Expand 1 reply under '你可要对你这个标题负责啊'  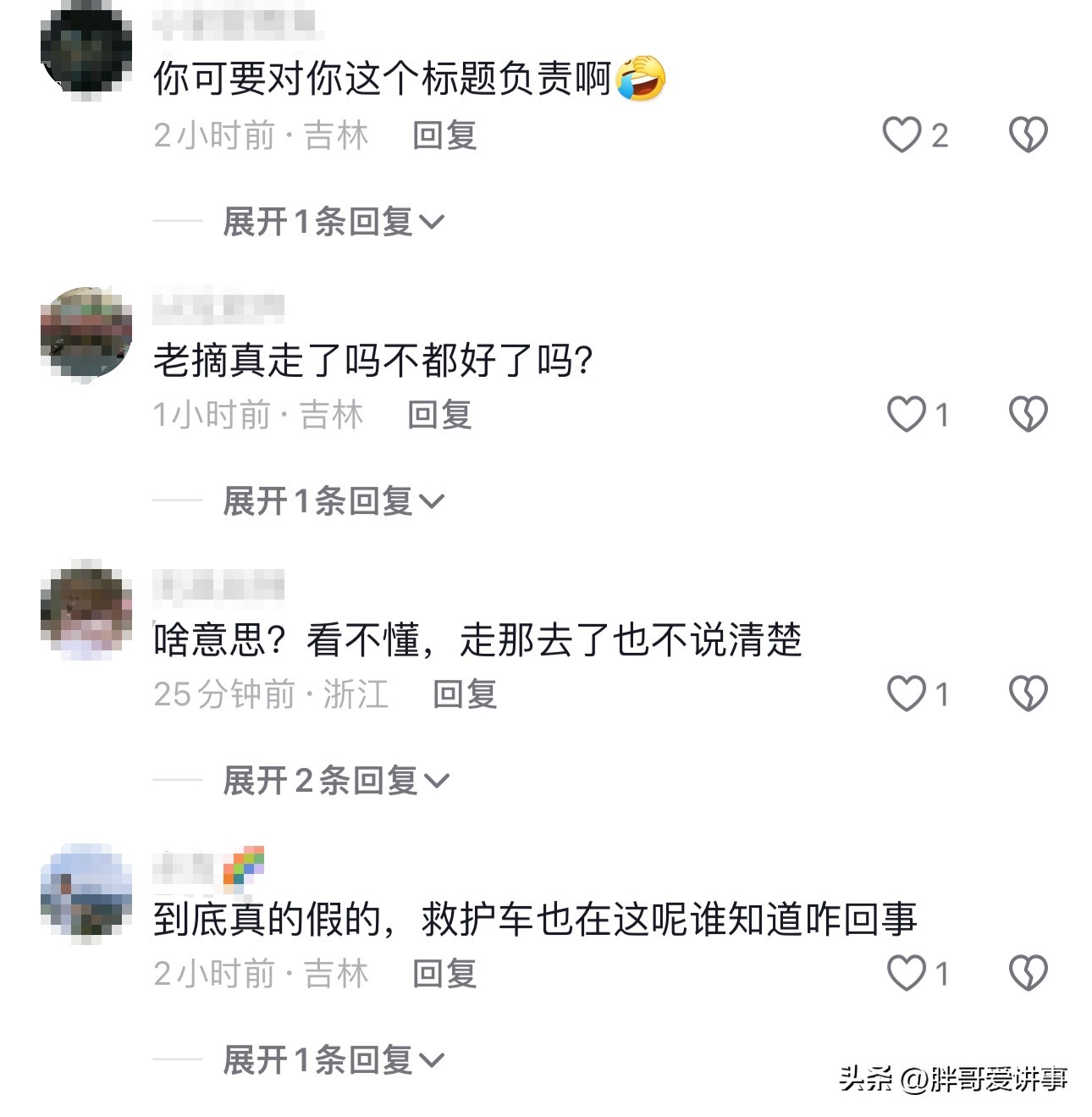(333, 222)
